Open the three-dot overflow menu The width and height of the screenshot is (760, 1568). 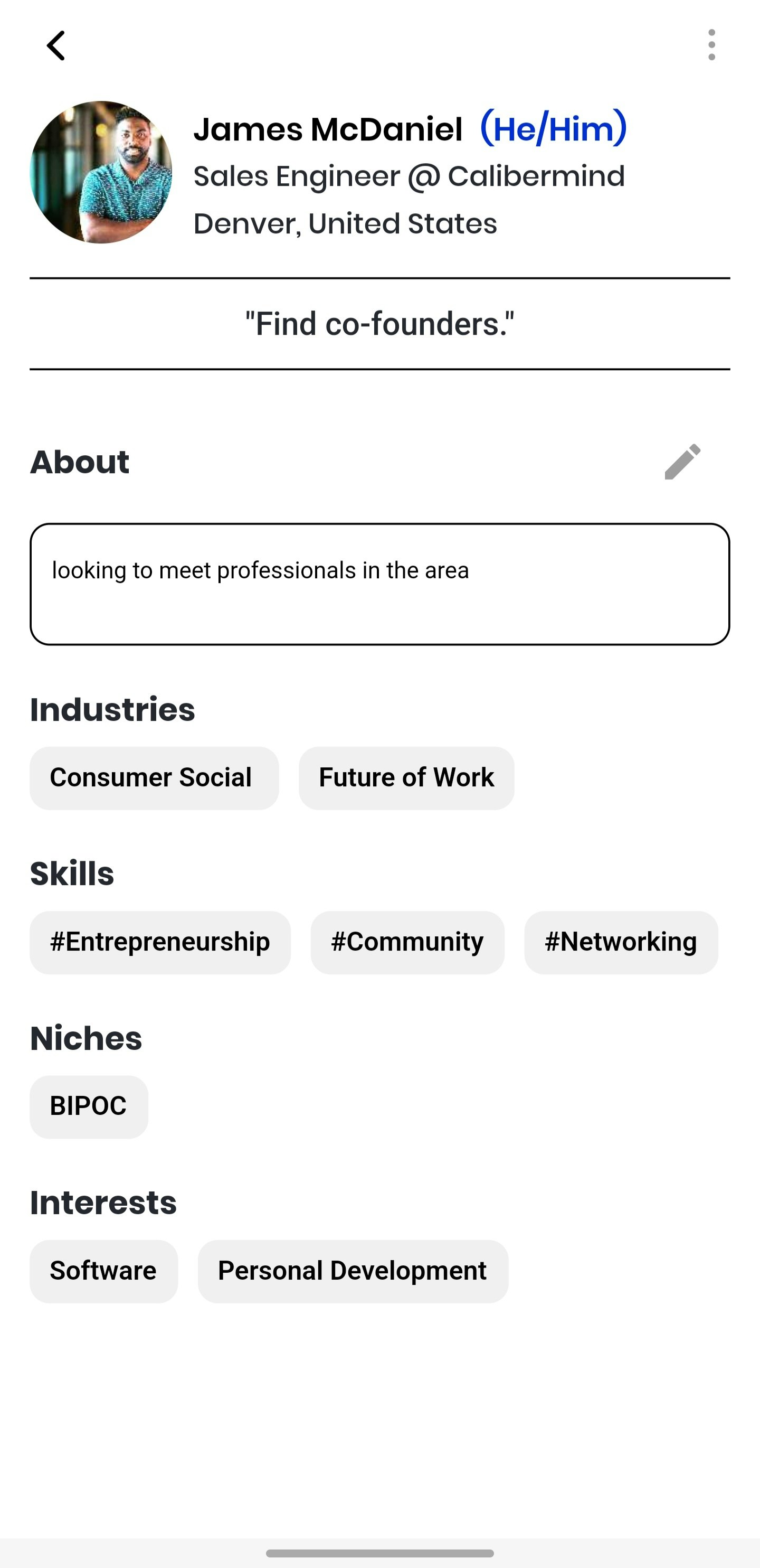[711, 45]
